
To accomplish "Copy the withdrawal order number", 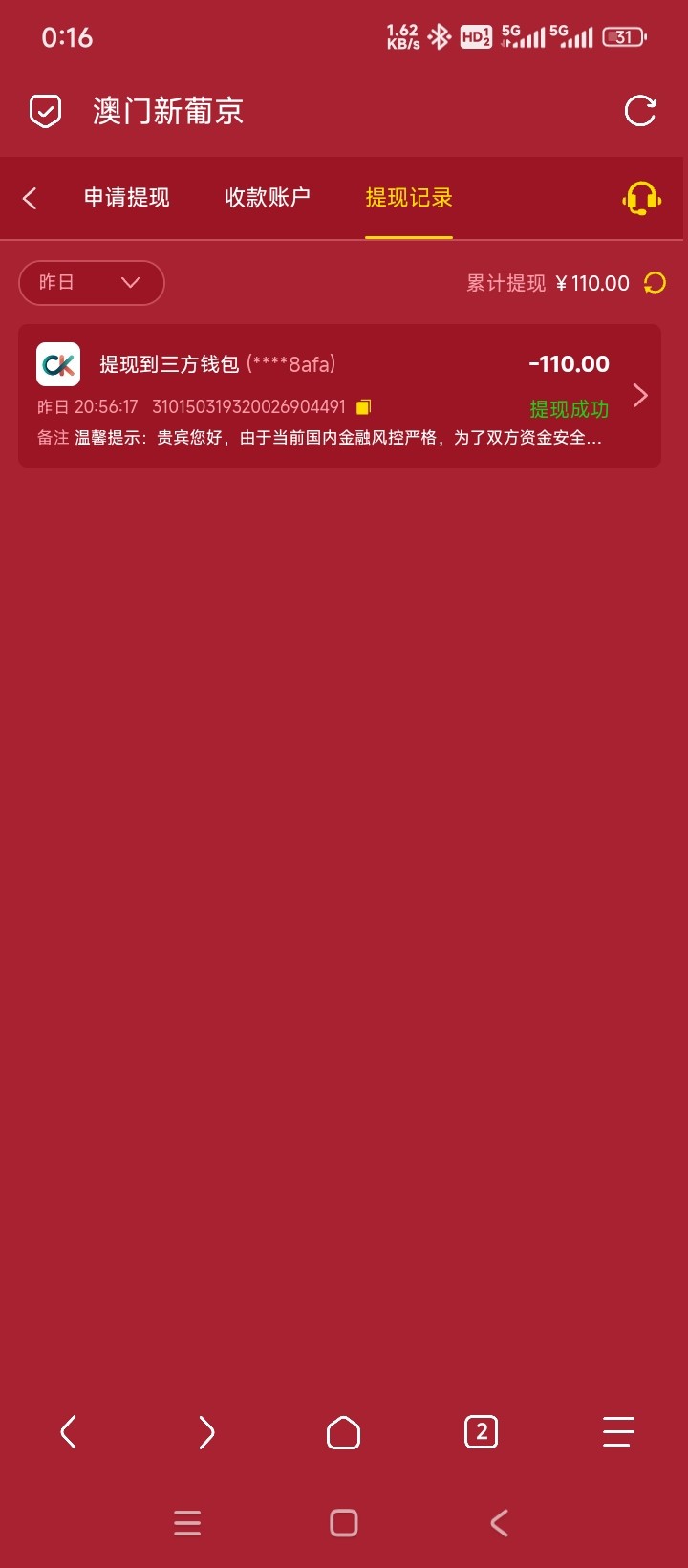I will (363, 407).
